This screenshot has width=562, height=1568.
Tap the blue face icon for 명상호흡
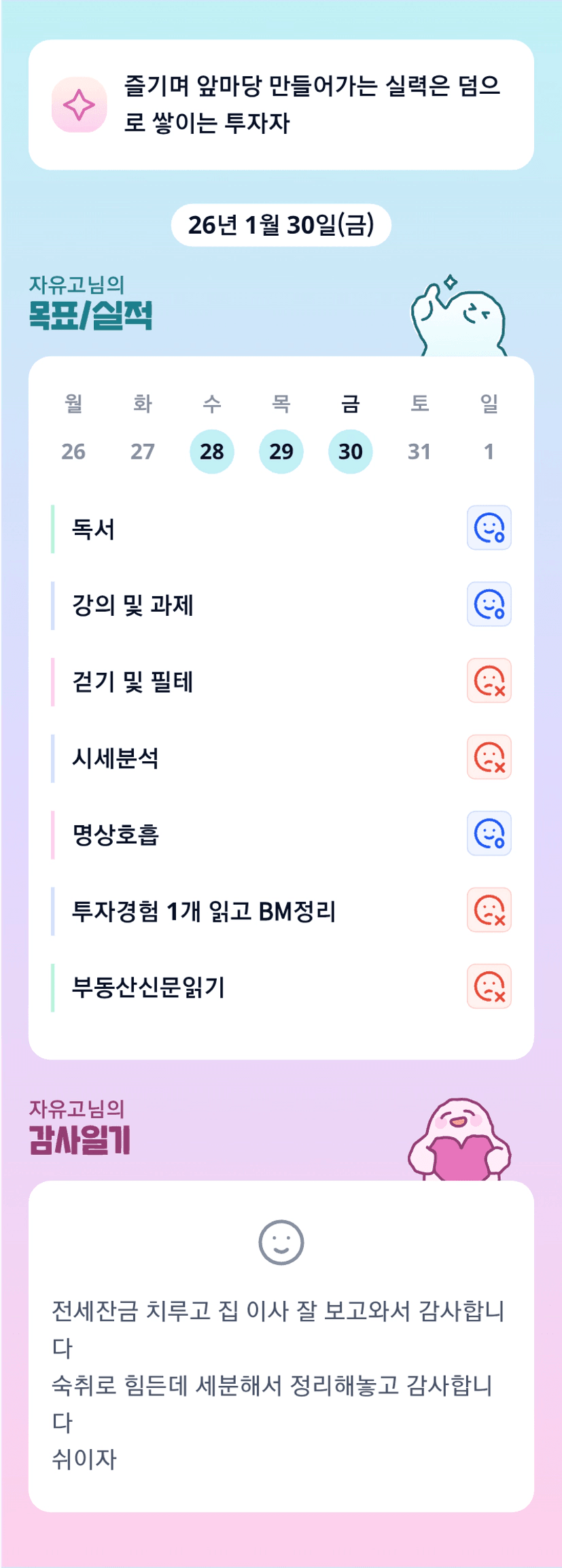pos(489,834)
